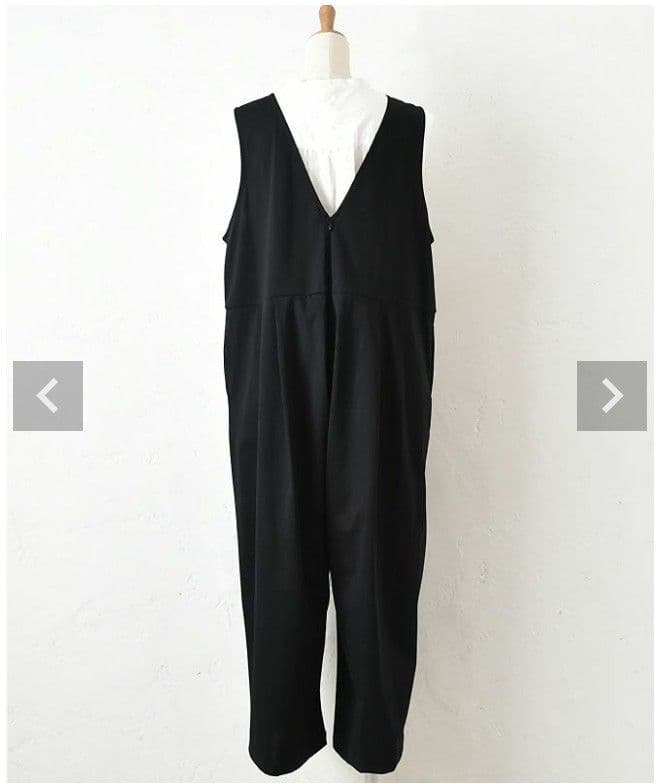
Task: Show the next product photo
Action: point(611,396)
